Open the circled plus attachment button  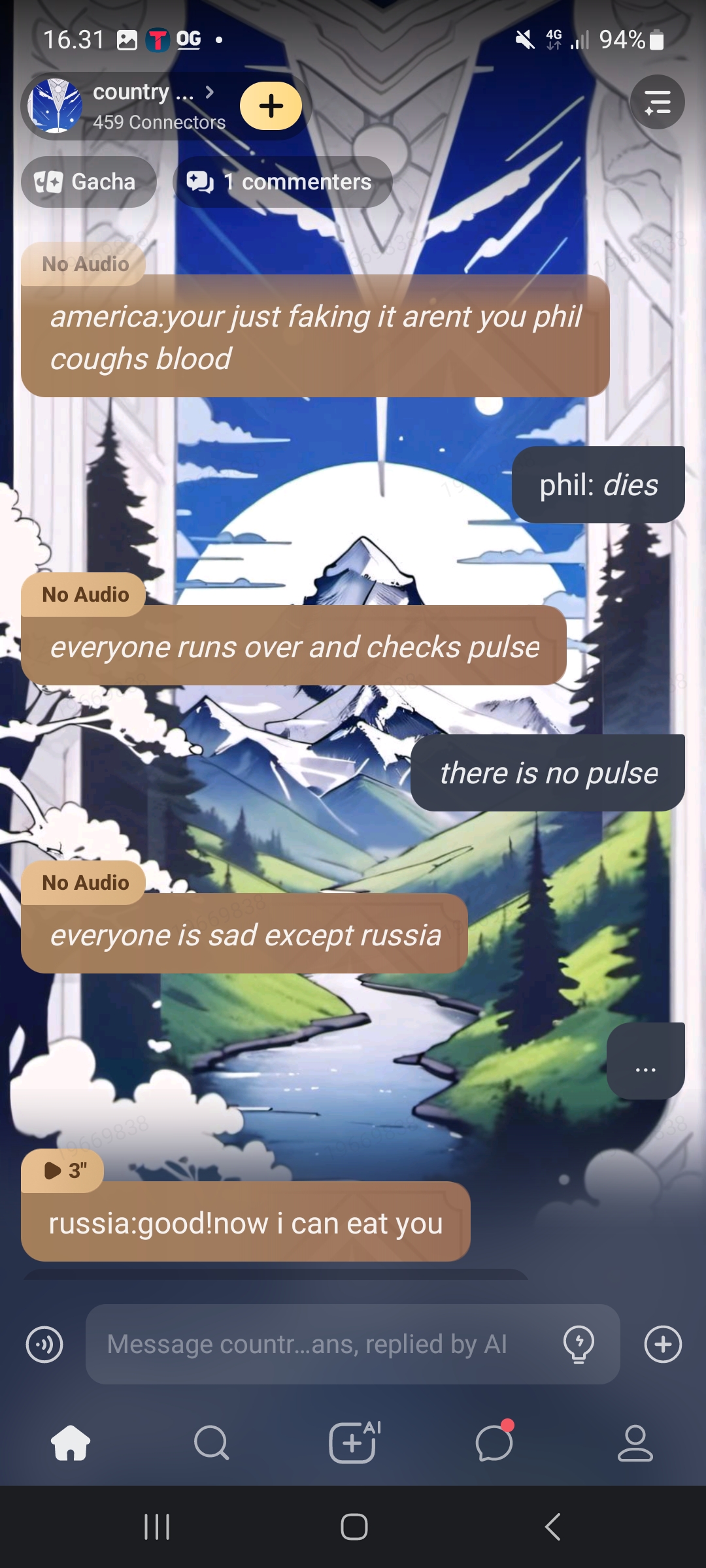(663, 1345)
